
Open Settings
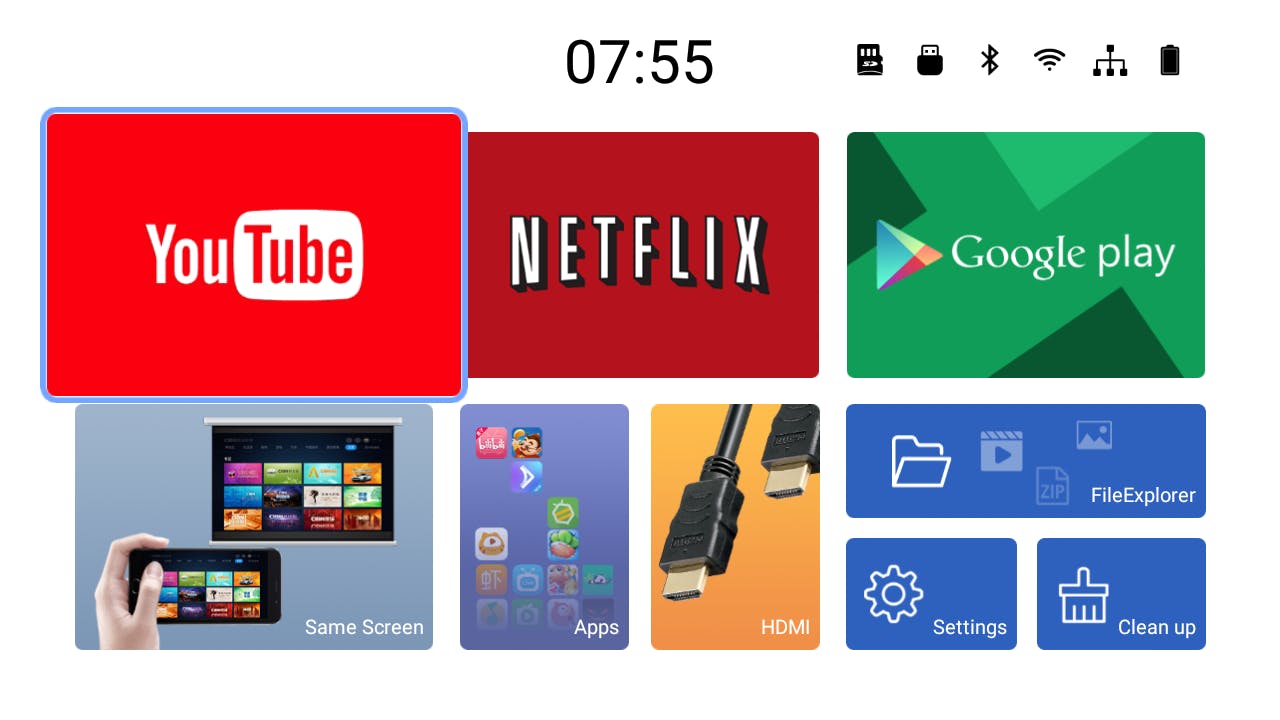931,594
